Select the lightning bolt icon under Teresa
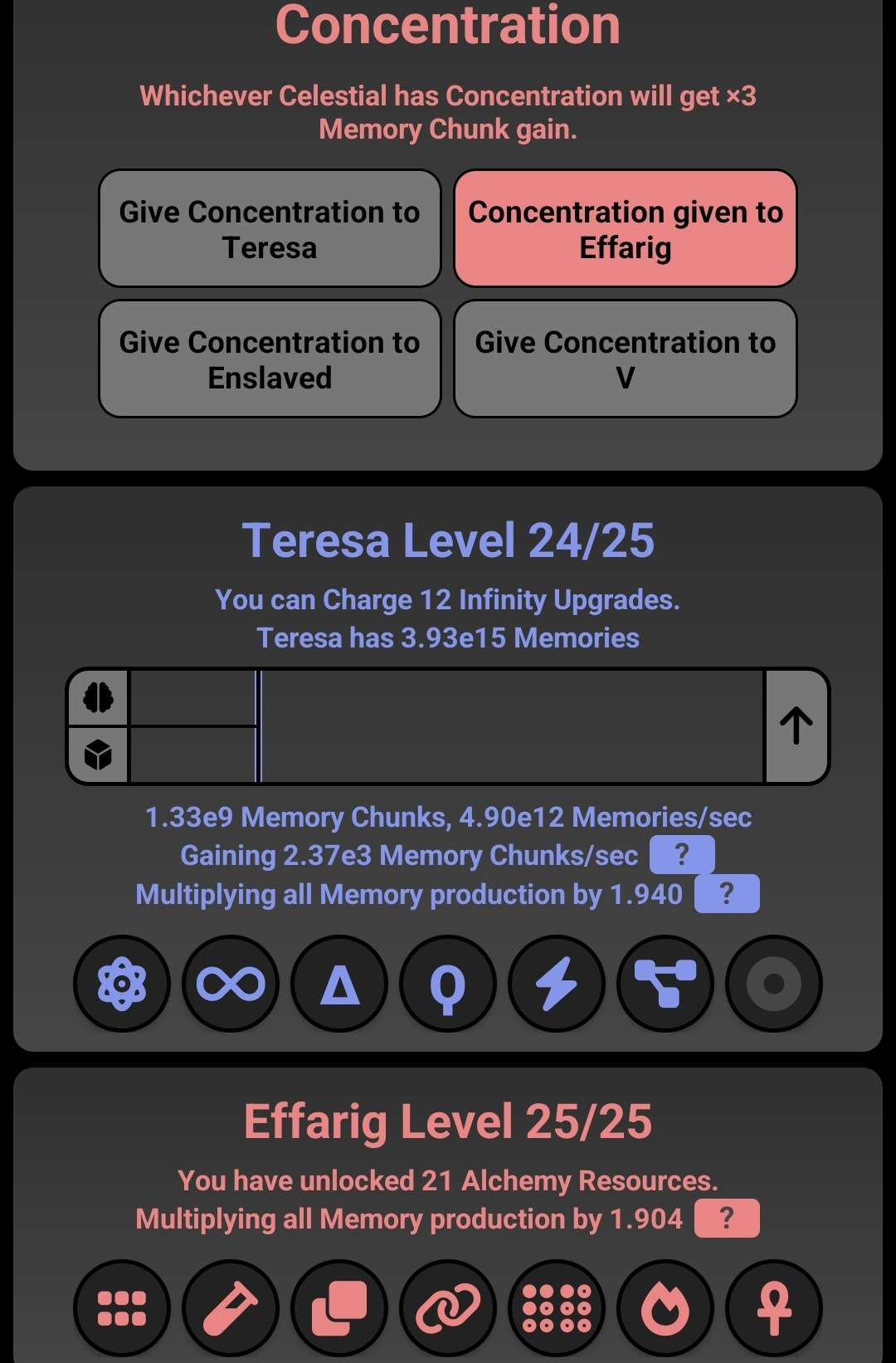The image size is (896, 1363). (x=556, y=983)
